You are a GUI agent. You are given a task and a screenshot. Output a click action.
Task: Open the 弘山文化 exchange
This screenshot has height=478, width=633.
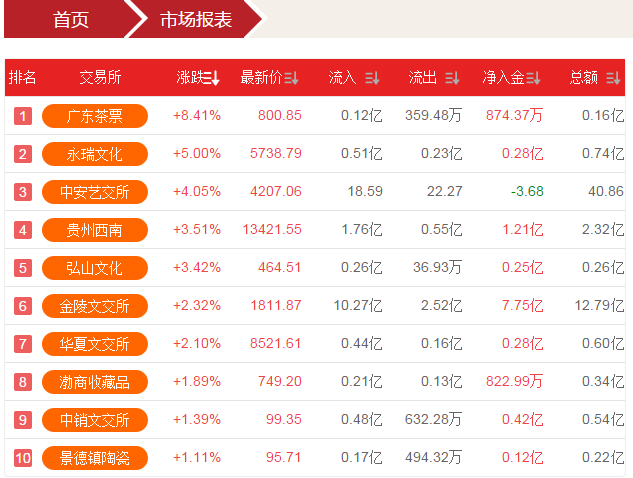(x=95, y=268)
